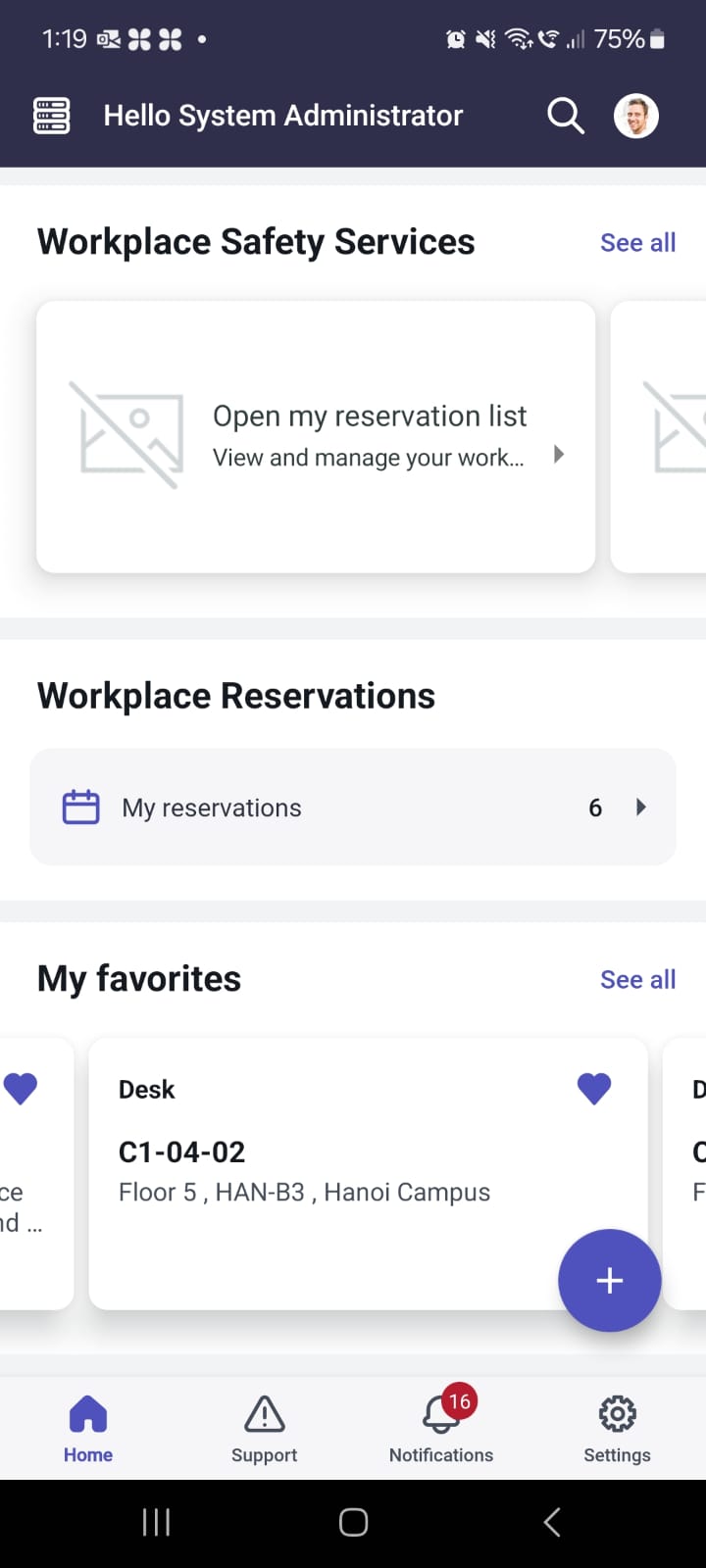Viewport: 706px width, 1568px height.
Task: Open the Desk C1-04-02 favorite card
Action: [x=368, y=1173]
